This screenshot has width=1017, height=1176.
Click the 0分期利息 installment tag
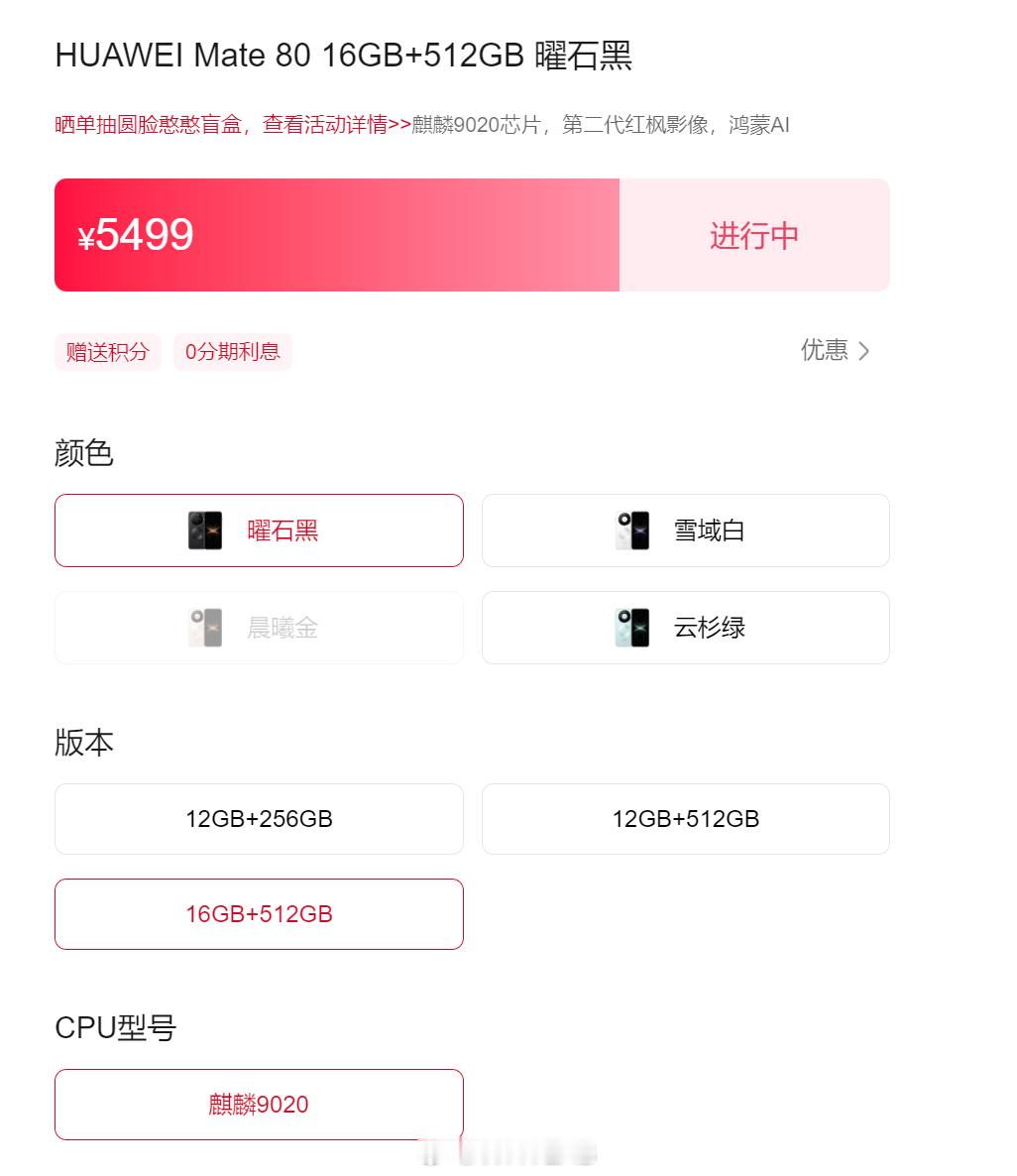pos(232,351)
